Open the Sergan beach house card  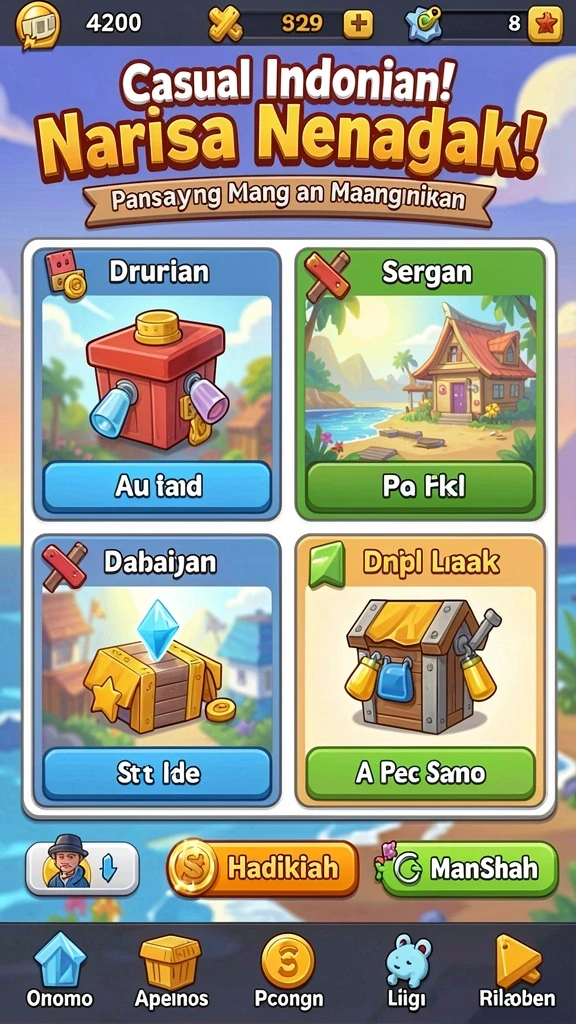421,384
